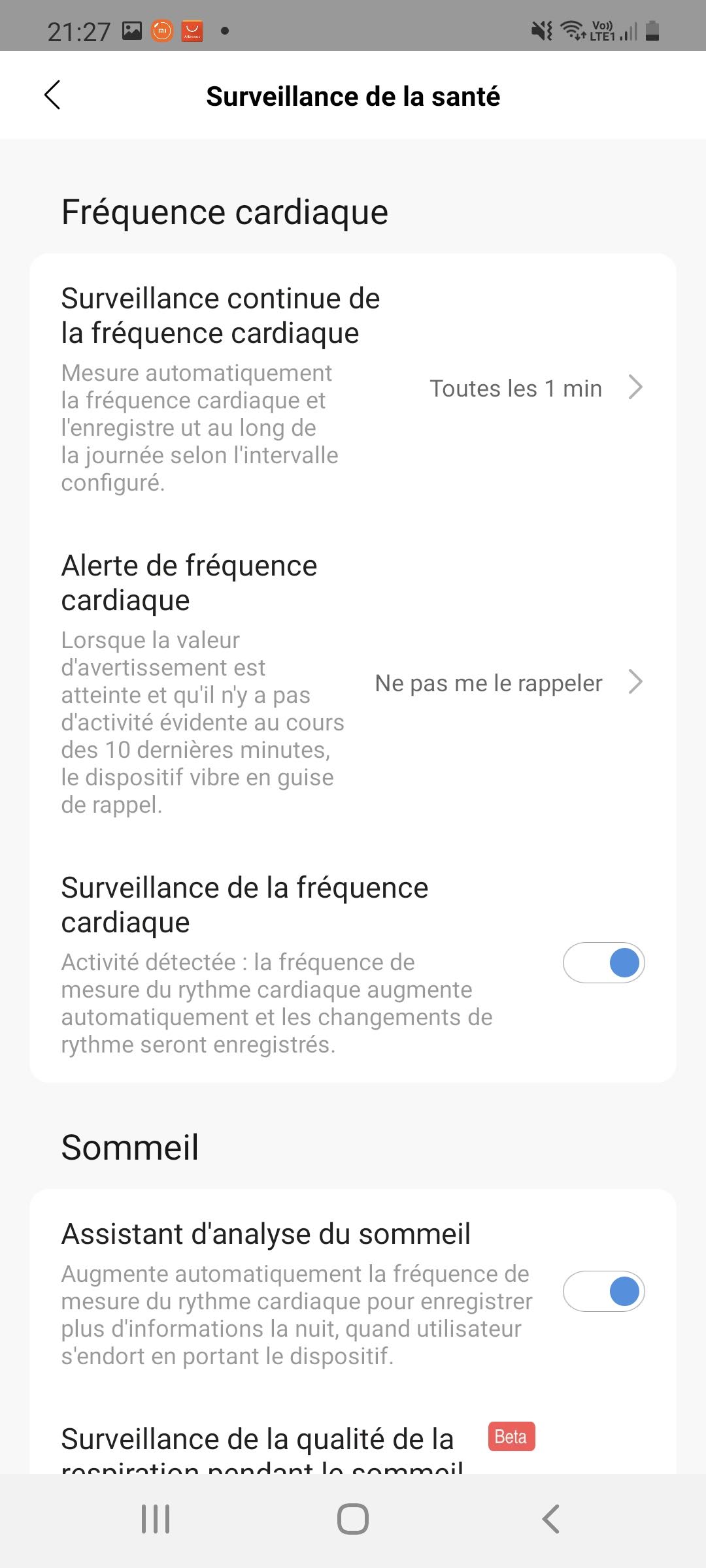The height and width of the screenshot is (1568, 706).
Task: Tap the system home button
Action: click(x=353, y=1519)
